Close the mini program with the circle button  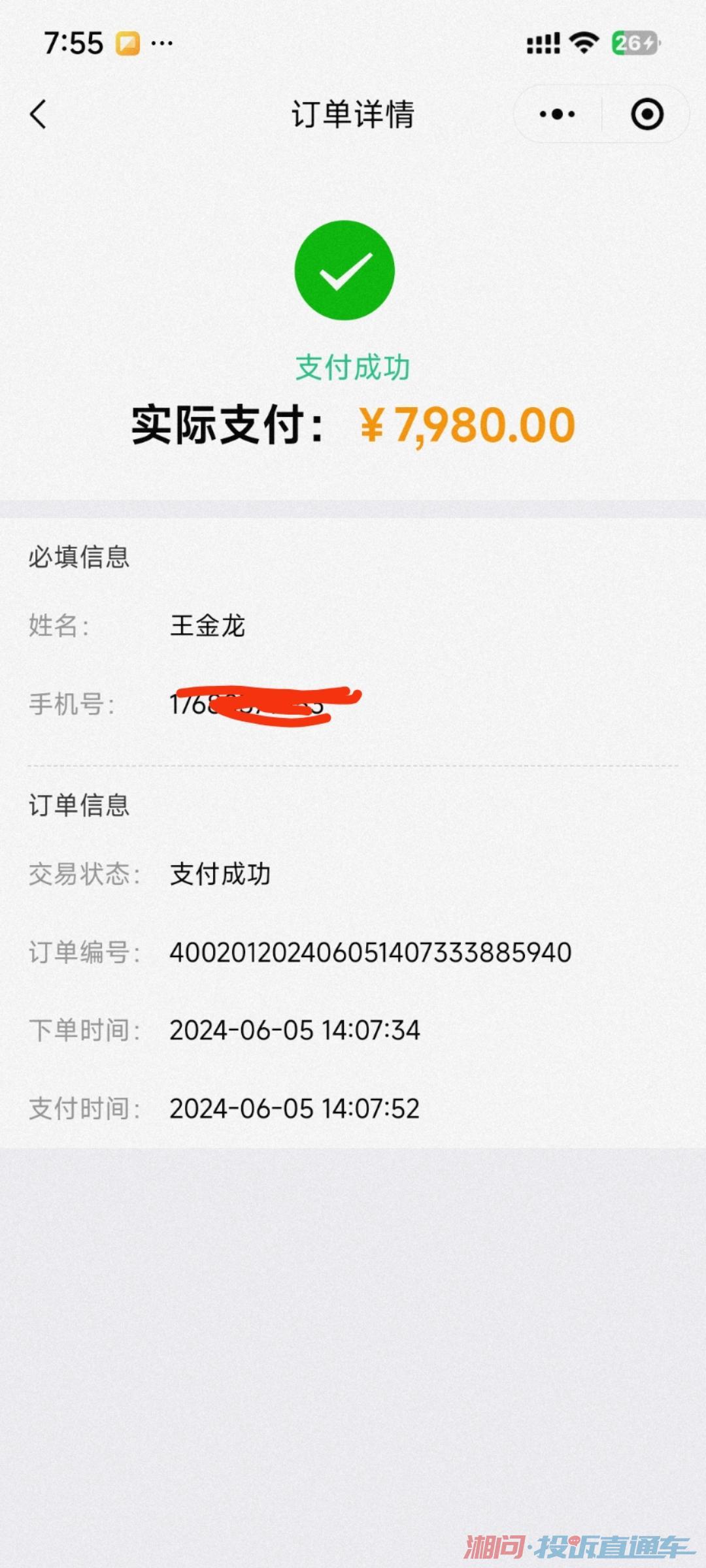(647, 114)
